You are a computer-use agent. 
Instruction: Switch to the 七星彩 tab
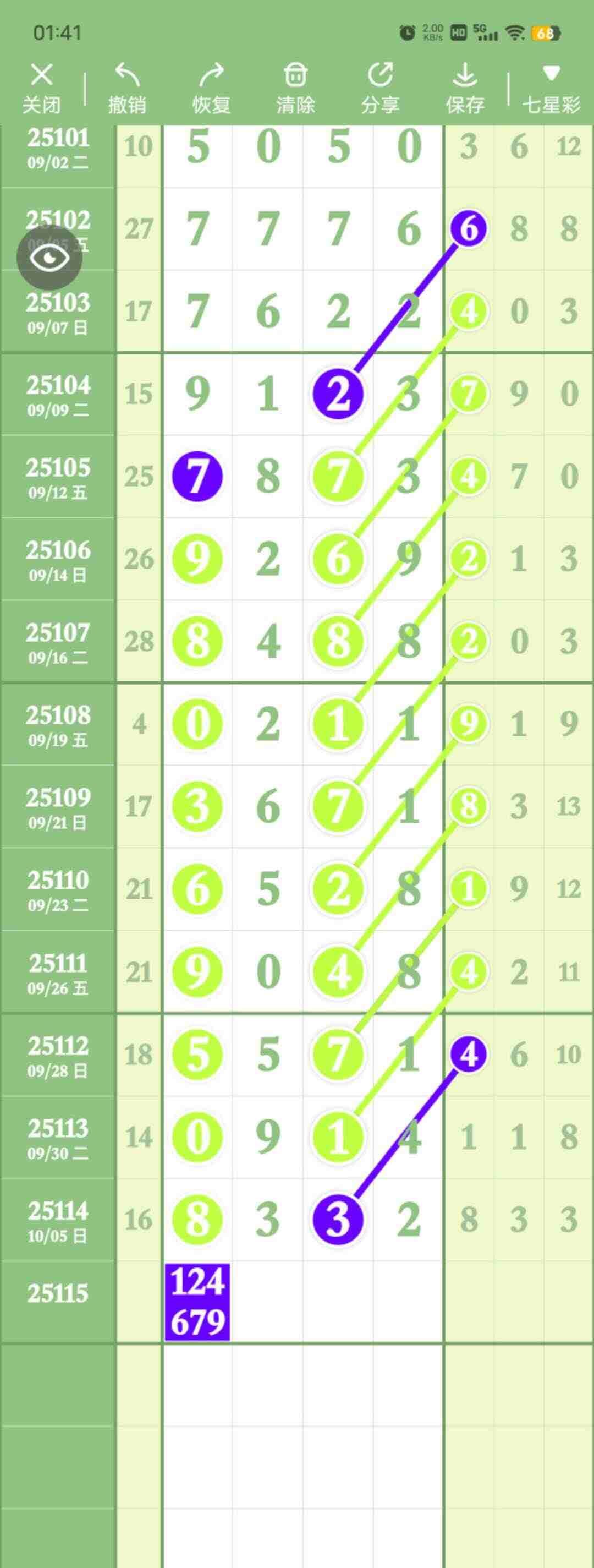[x=552, y=103]
